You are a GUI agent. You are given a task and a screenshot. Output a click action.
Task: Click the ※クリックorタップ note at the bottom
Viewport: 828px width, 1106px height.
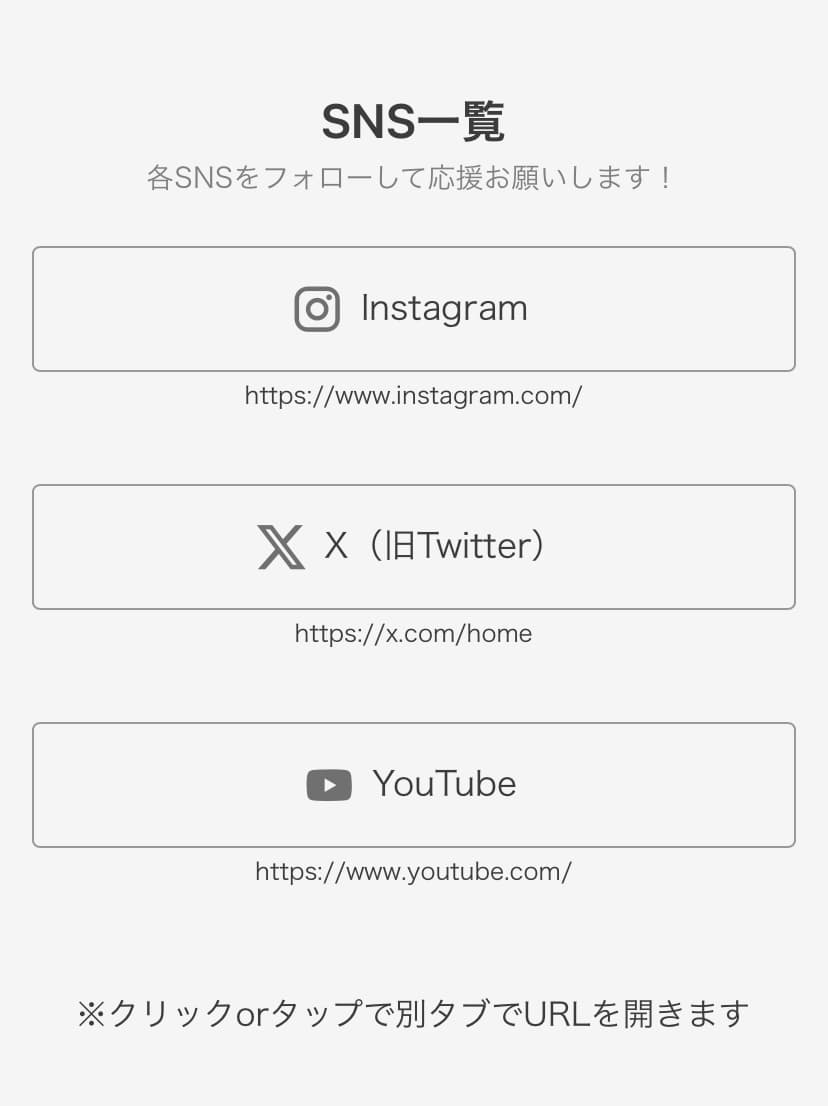pos(414,1013)
